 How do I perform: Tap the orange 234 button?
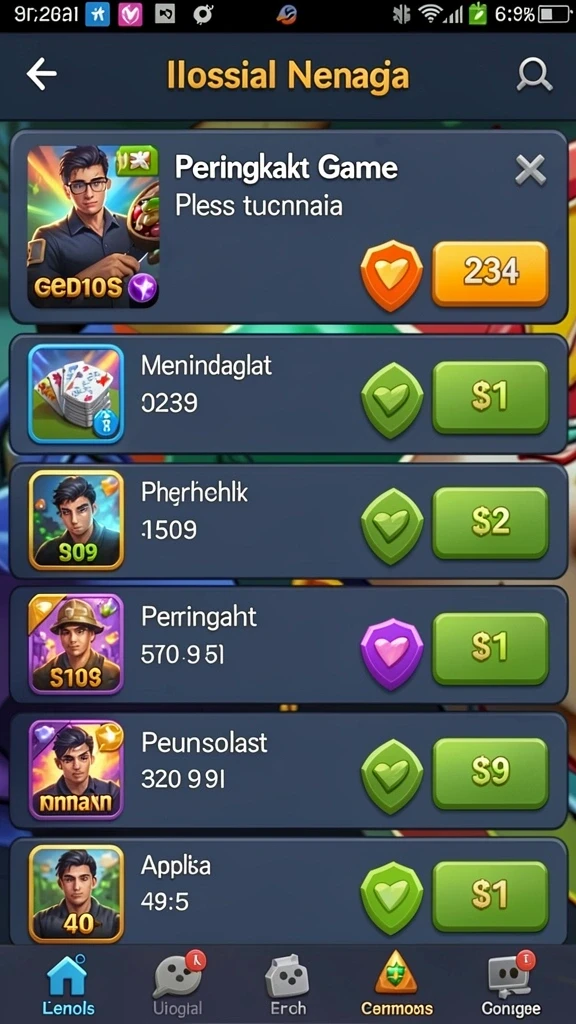(490, 273)
